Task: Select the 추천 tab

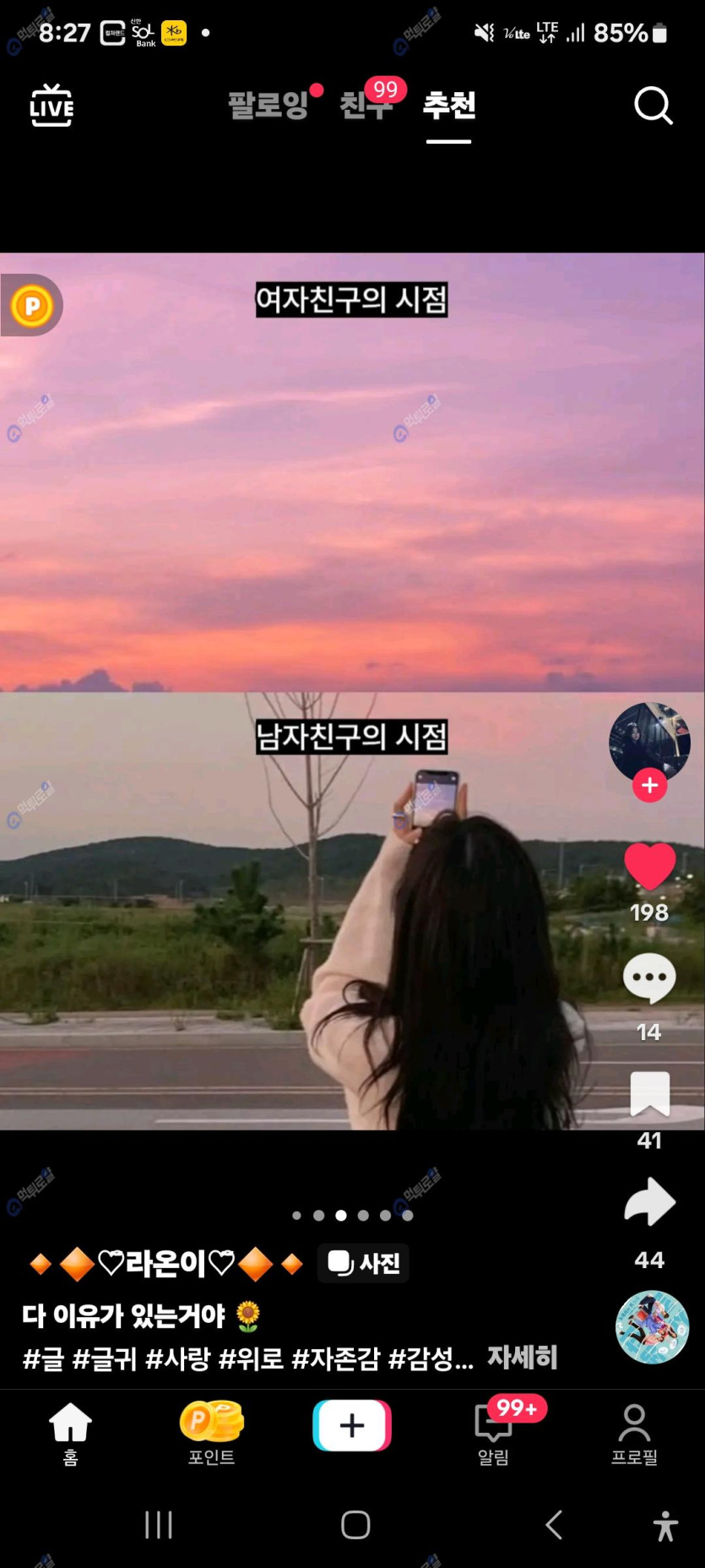Action: (x=449, y=105)
